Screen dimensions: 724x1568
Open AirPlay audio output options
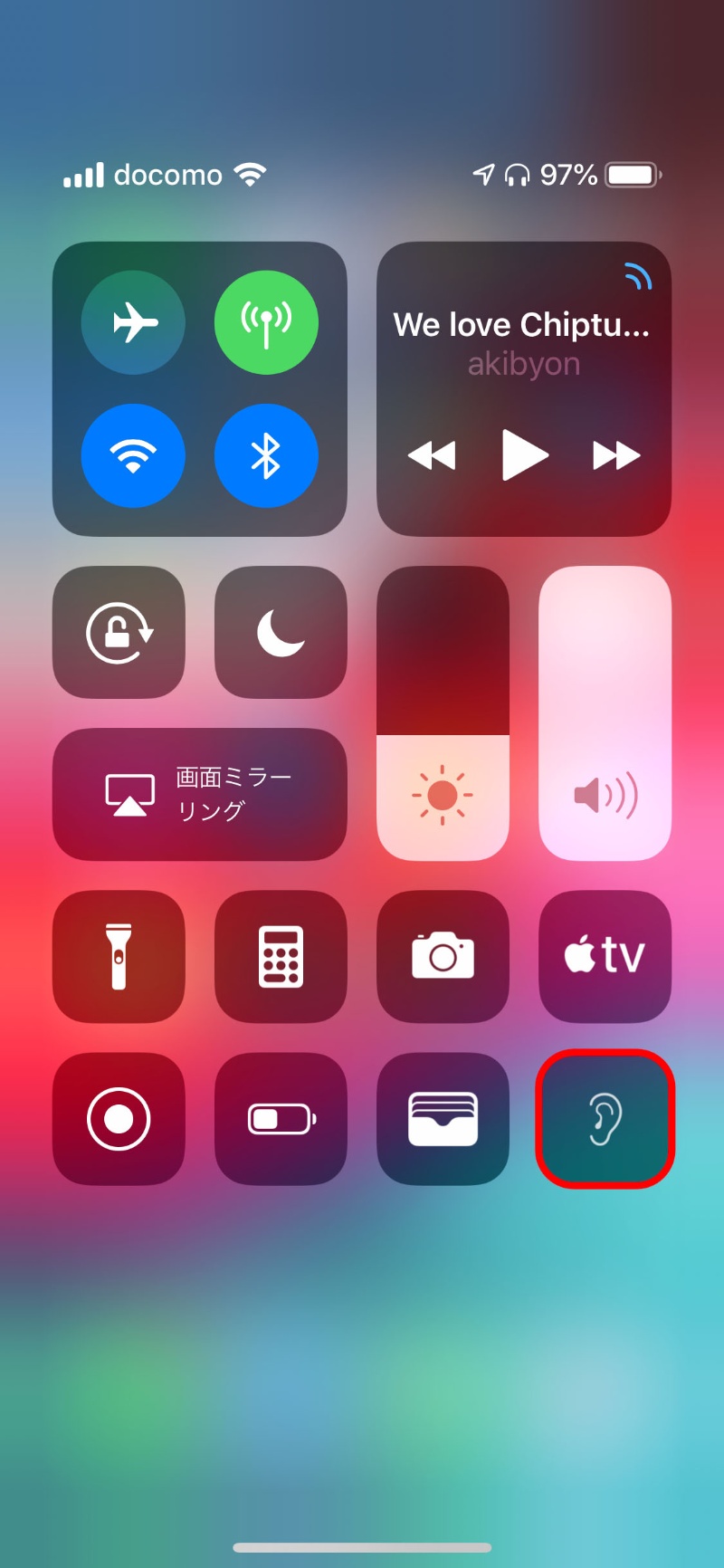[638, 277]
